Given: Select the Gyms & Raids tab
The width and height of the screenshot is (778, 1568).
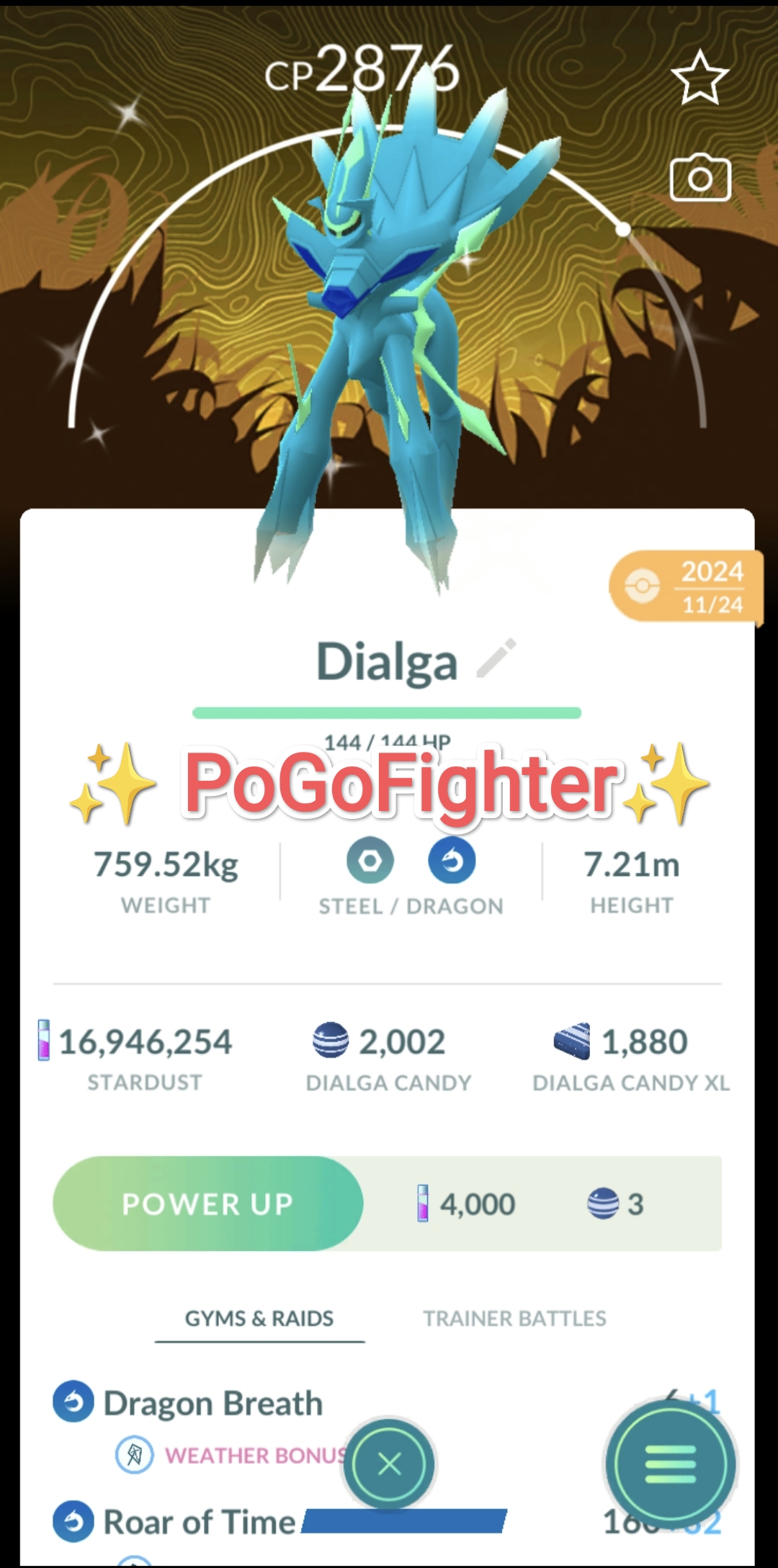Looking at the screenshot, I should coord(259,1318).
